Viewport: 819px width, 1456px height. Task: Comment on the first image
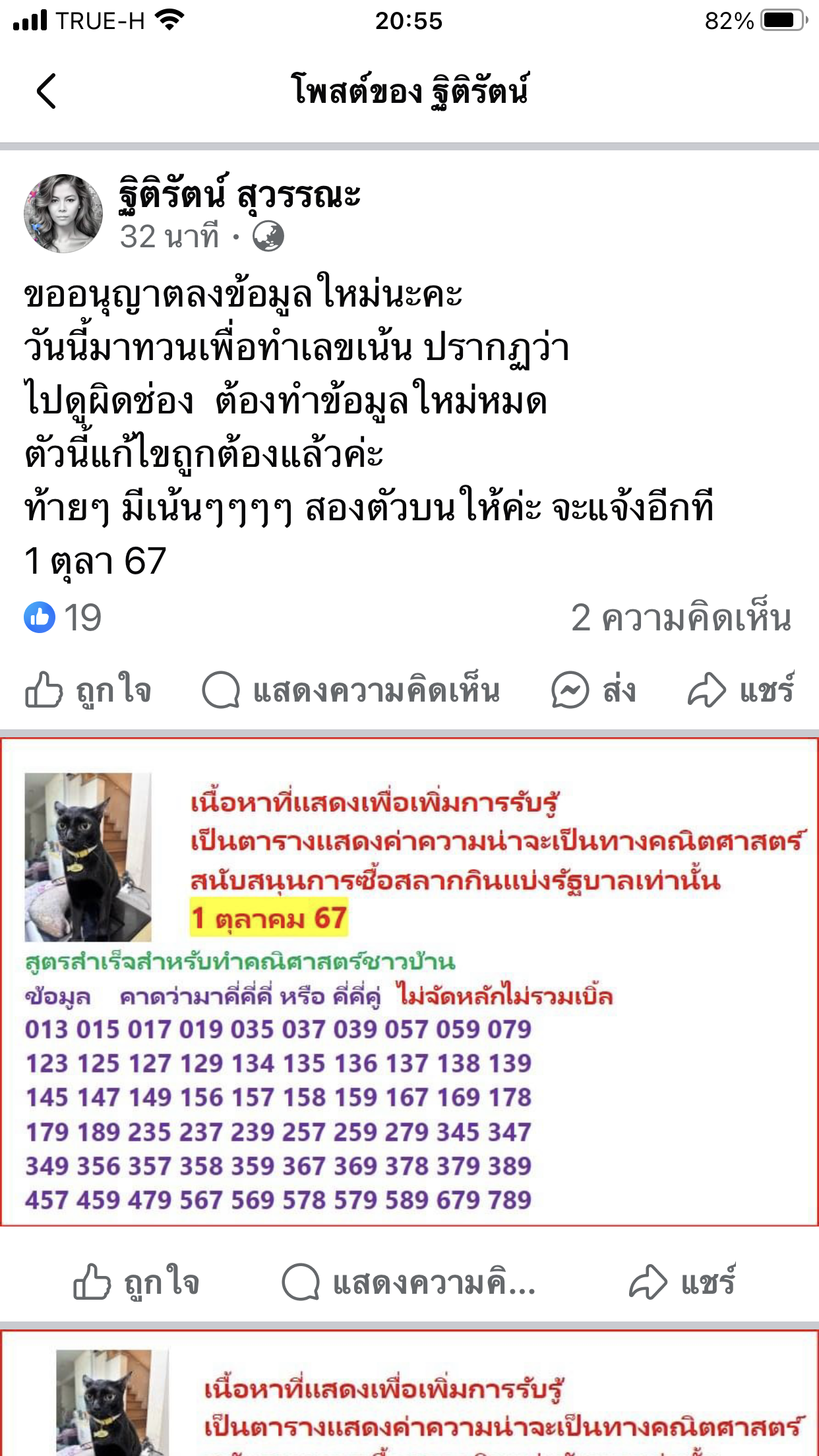(409, 1283)
